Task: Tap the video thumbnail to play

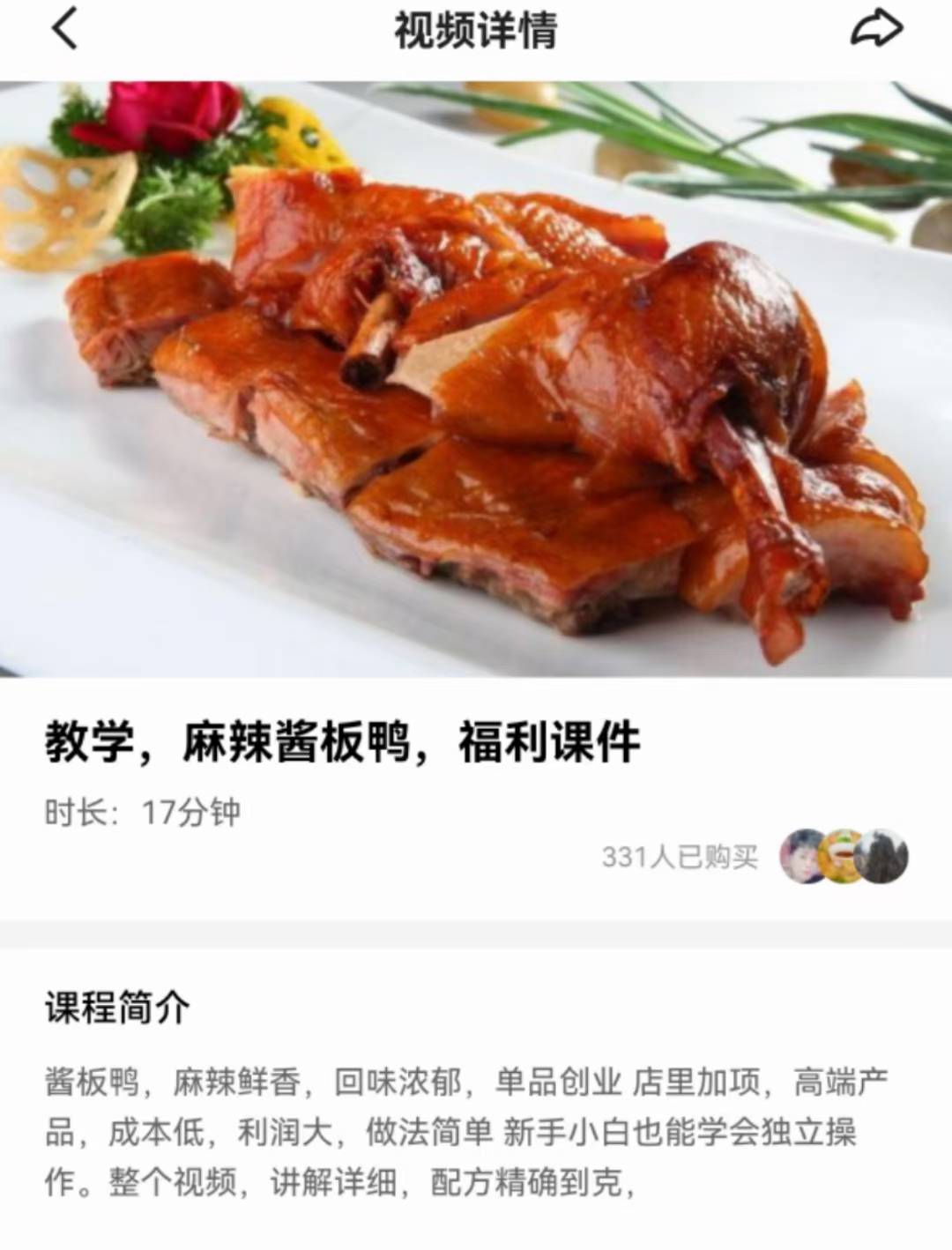Action: [x=476, y=379]
